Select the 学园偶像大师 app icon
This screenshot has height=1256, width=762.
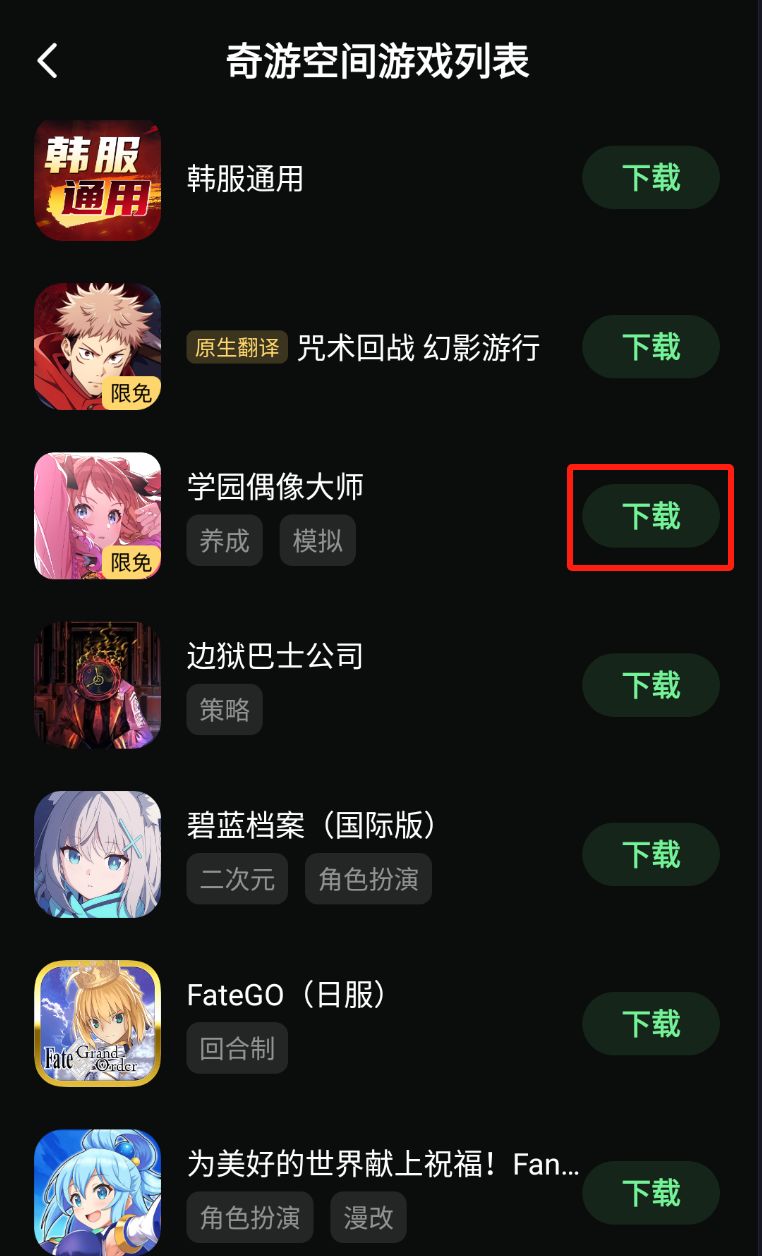pos(97,516)
